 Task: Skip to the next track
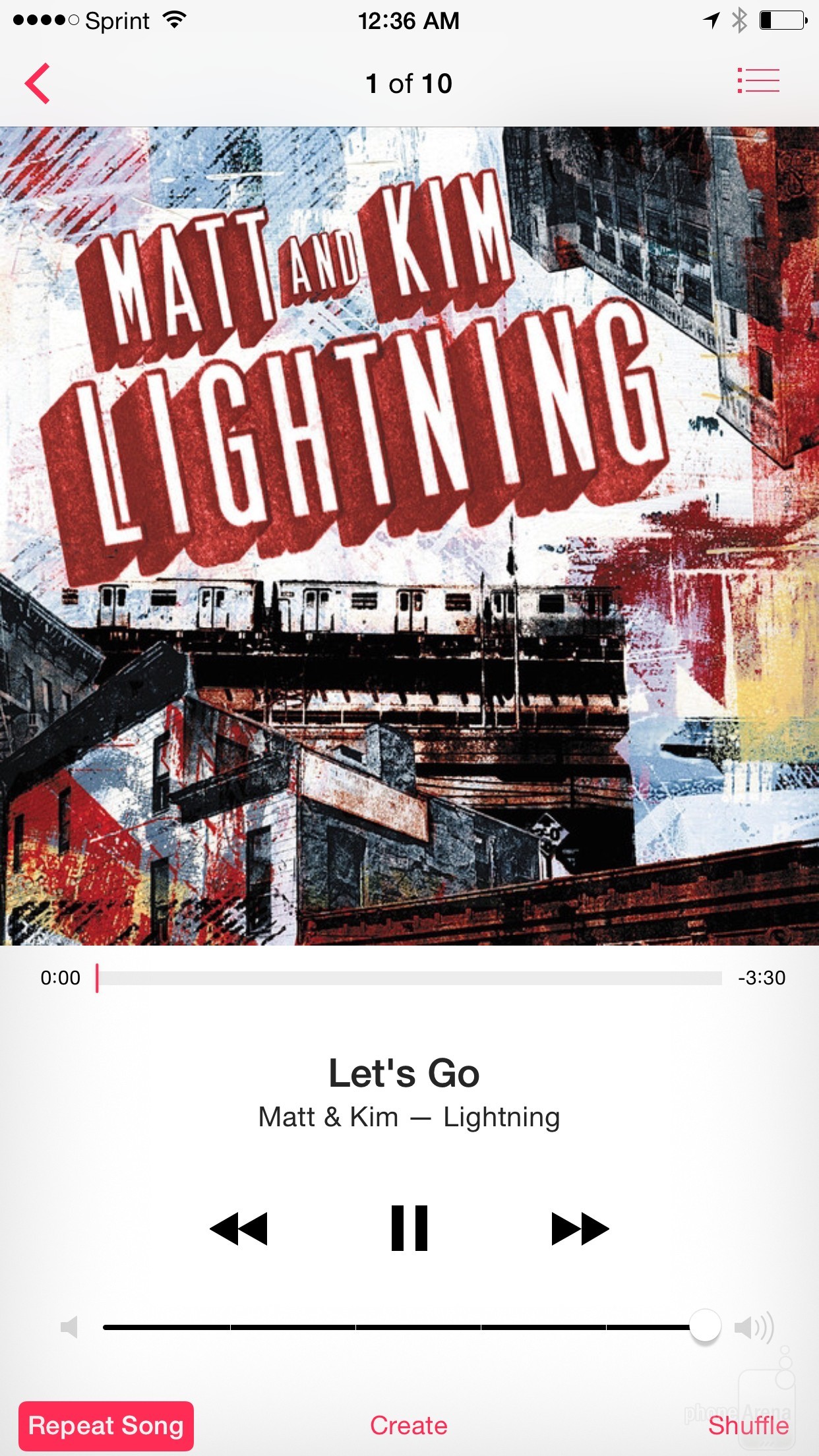[x=580, y=1228]
